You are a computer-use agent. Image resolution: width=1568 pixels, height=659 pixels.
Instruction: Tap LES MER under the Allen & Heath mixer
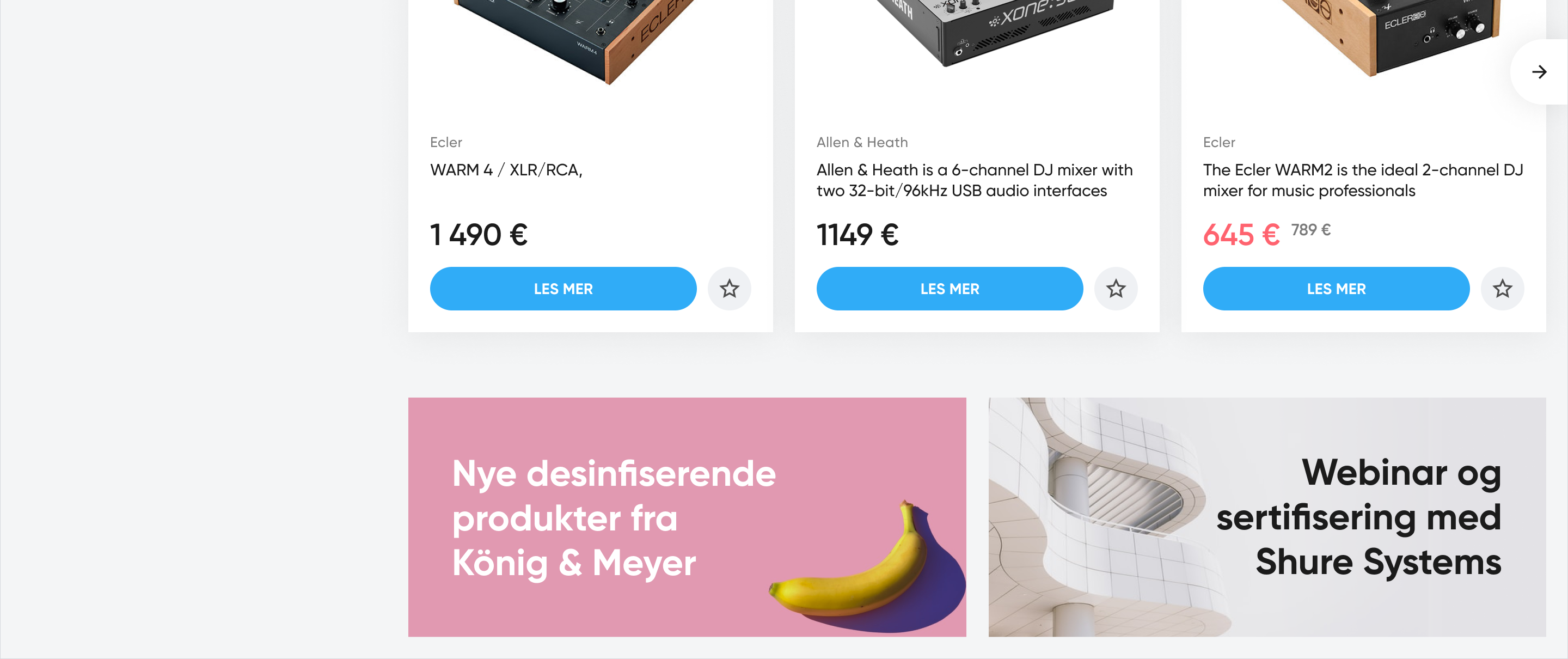[949, 289]
